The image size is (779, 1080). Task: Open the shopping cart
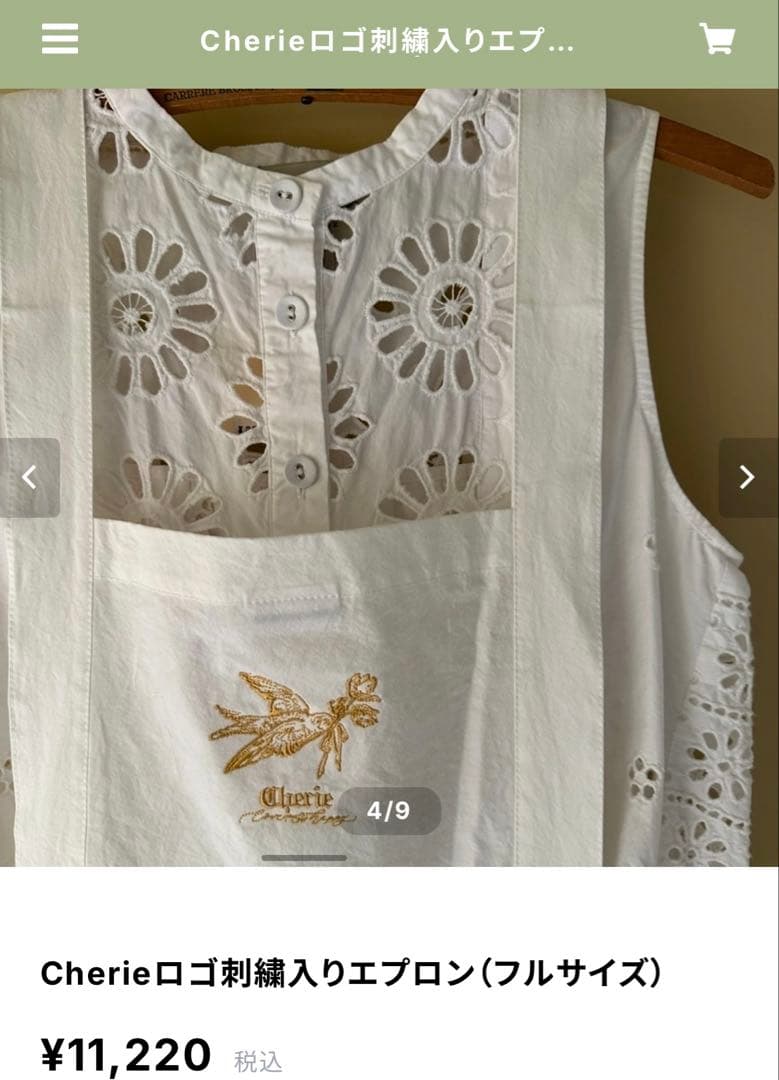click(717, 40)
